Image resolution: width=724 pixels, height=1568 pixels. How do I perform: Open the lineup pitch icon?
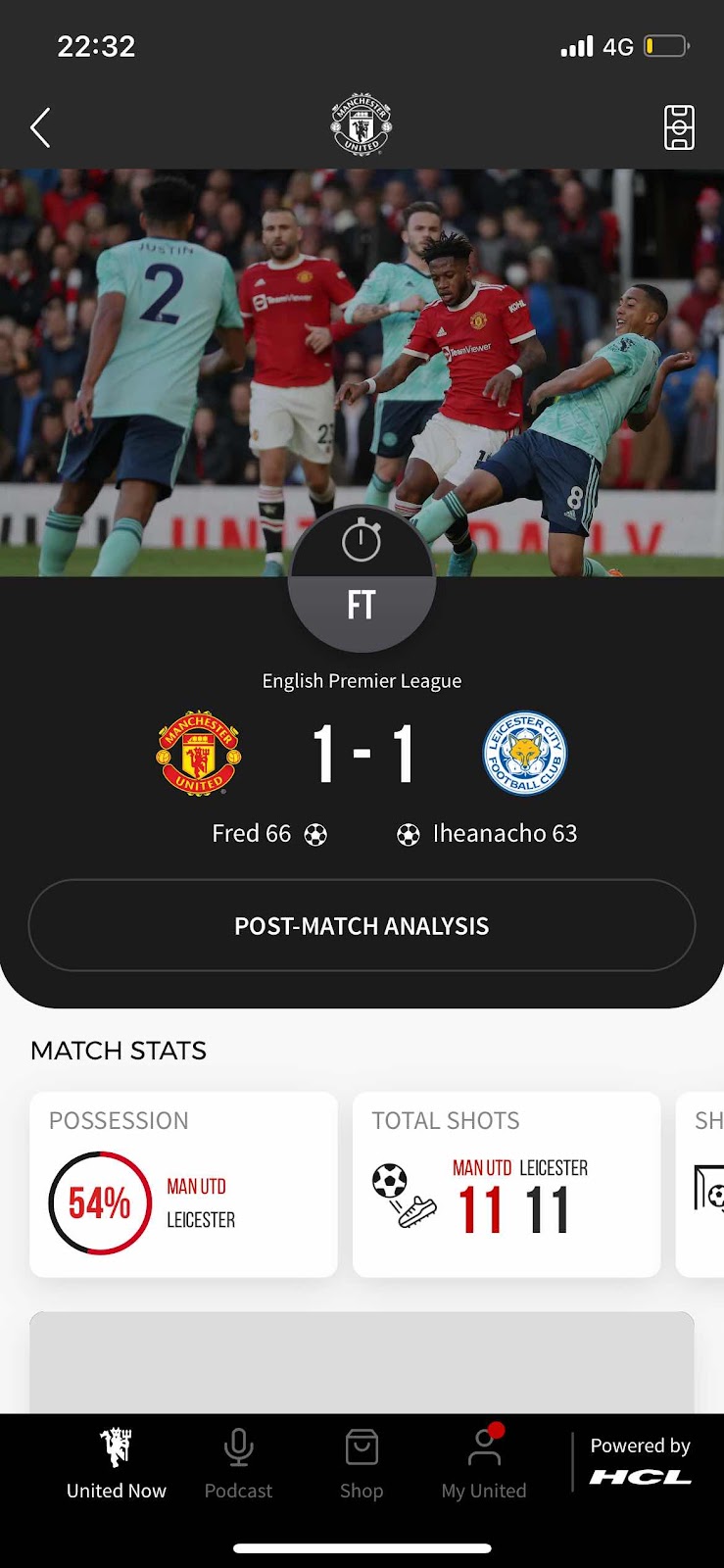click(x=679, y=127)
